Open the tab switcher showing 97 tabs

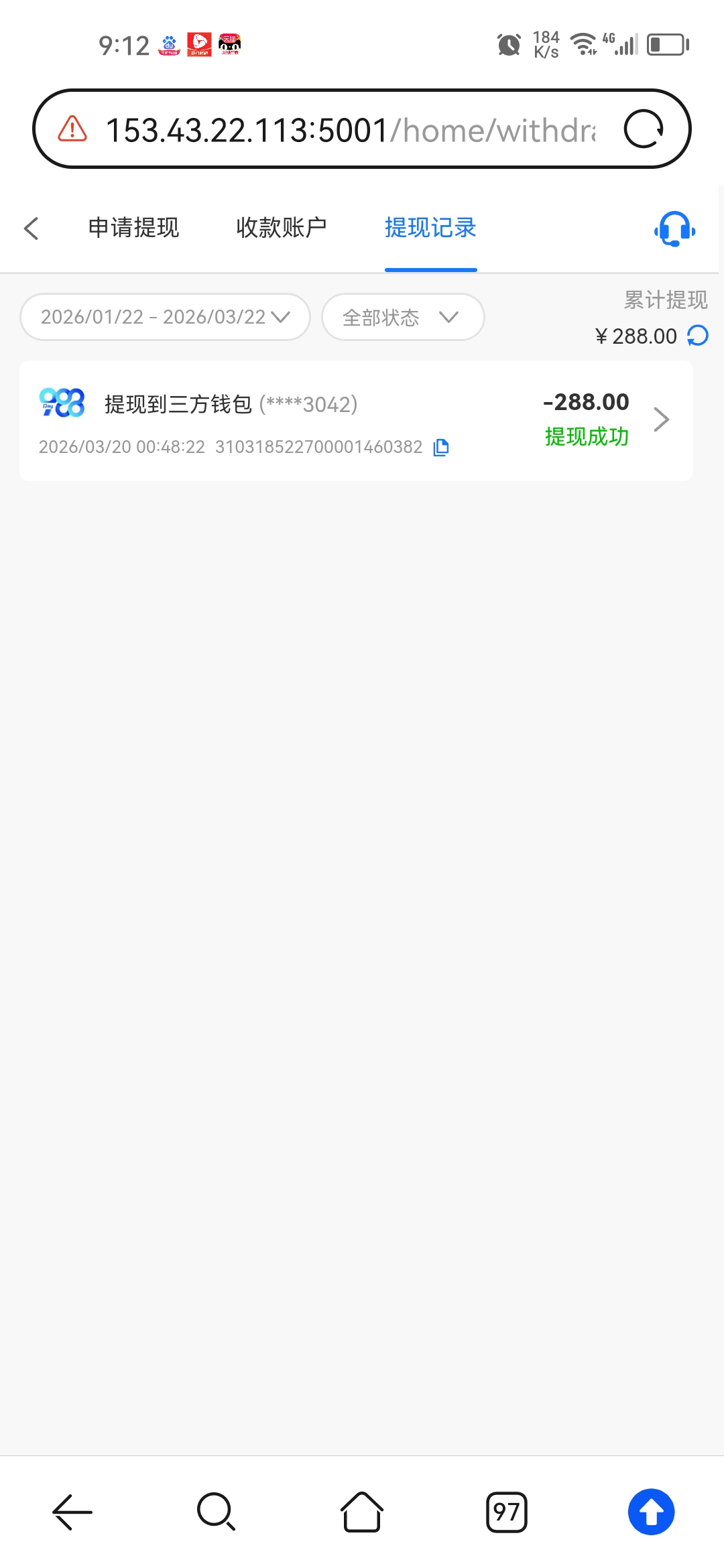click(506, 1512)
